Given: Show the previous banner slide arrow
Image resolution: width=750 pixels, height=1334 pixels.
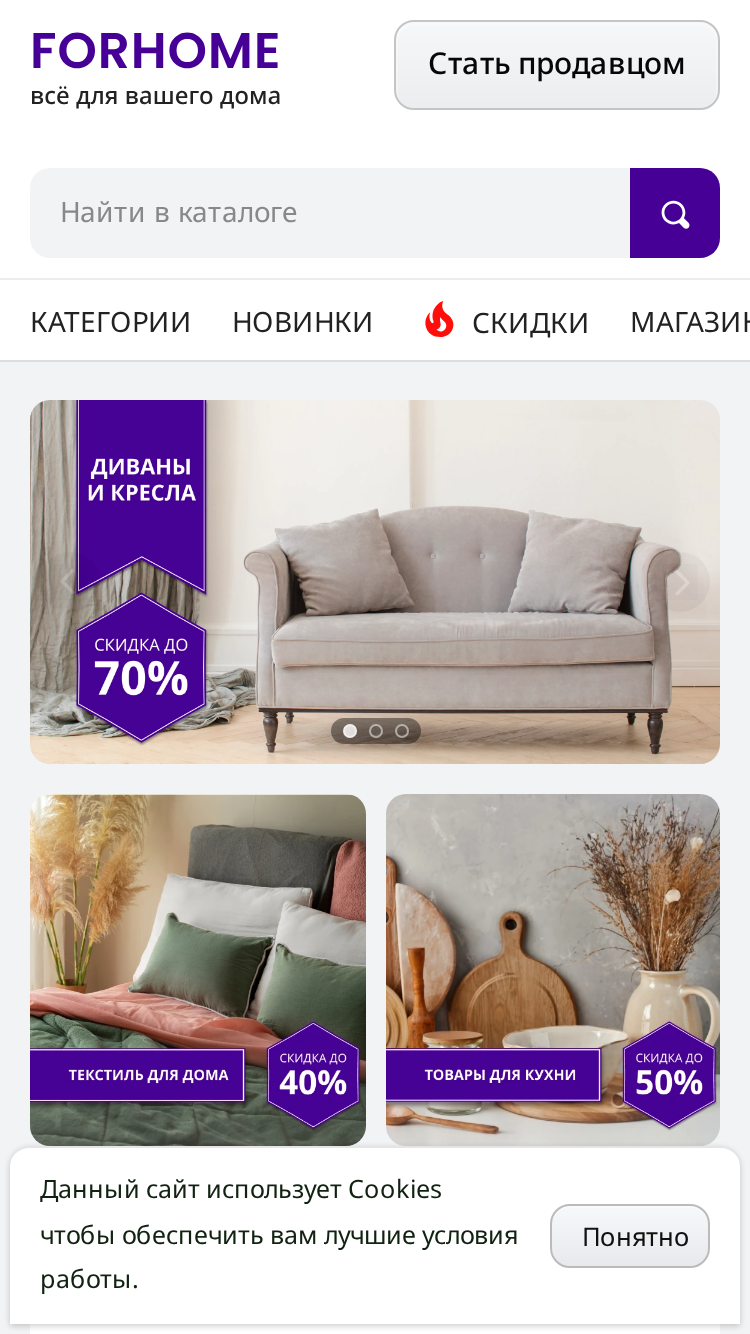Looking at the screenshot, I should [x=66, y=582].
